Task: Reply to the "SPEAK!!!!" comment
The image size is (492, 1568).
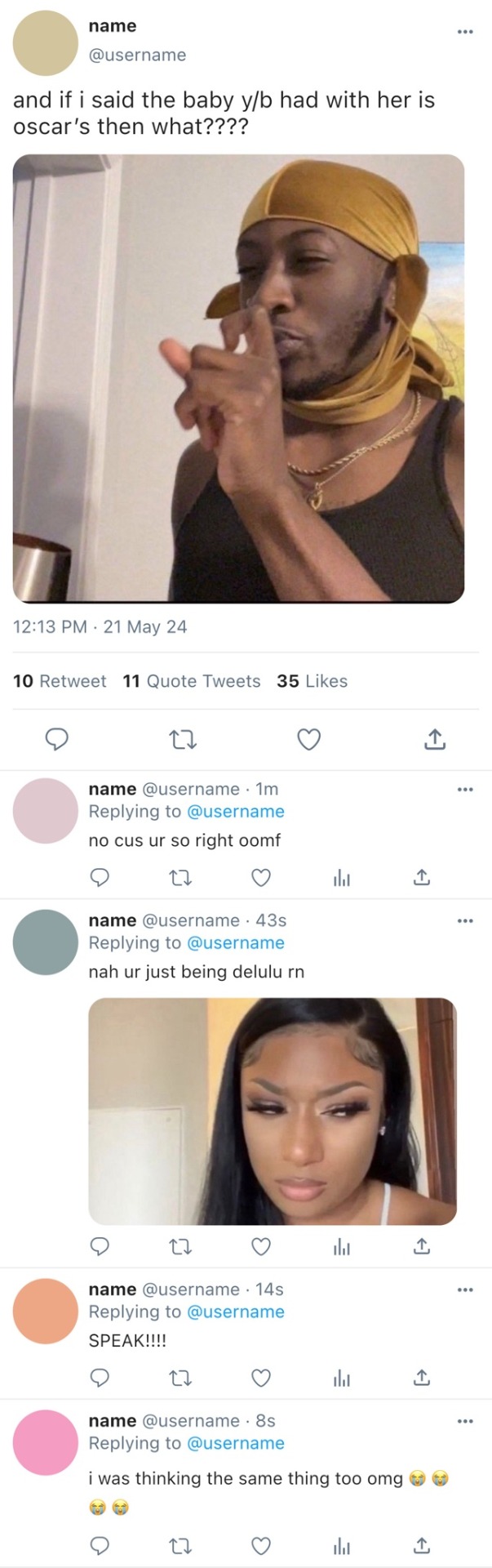Action: point(99,1379)
